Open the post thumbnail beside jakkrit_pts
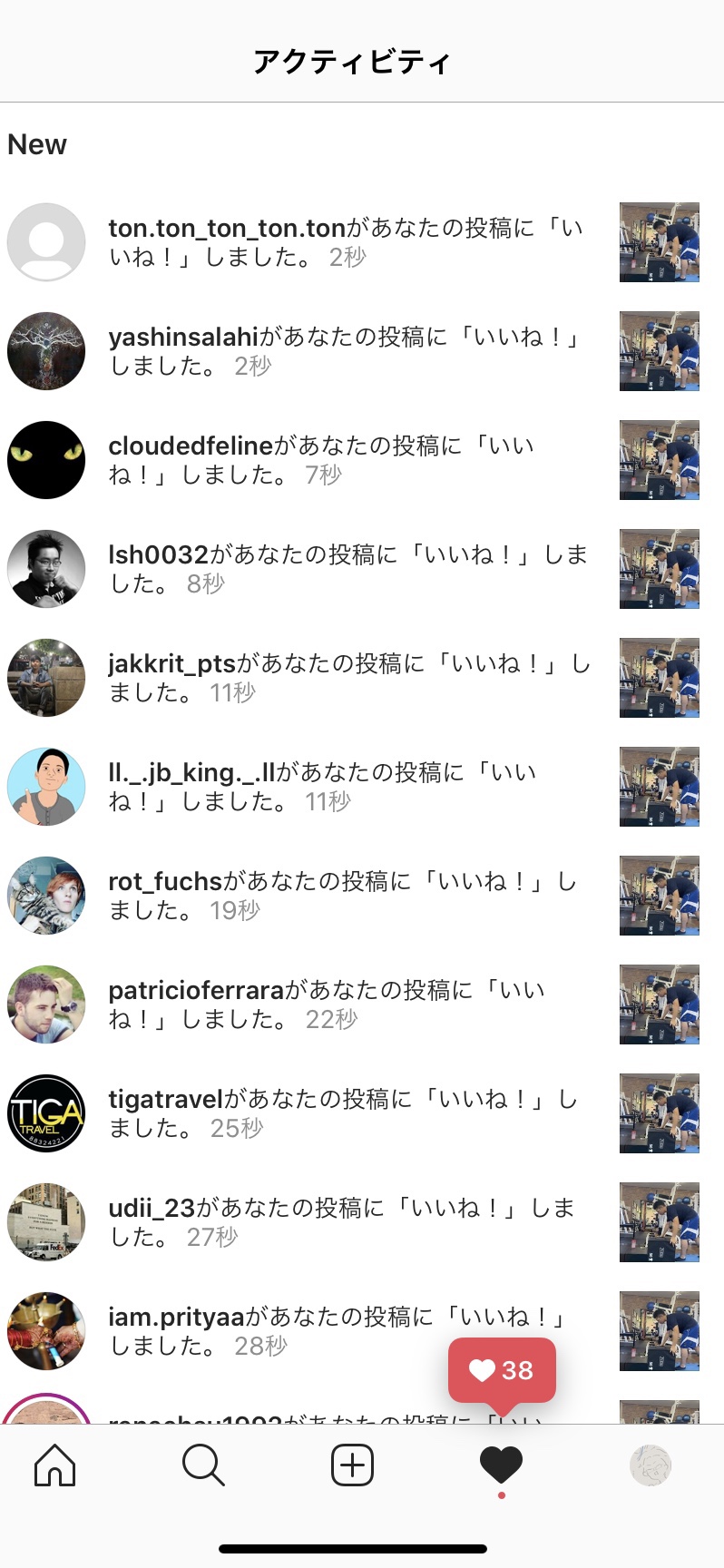 pos(660,678)
